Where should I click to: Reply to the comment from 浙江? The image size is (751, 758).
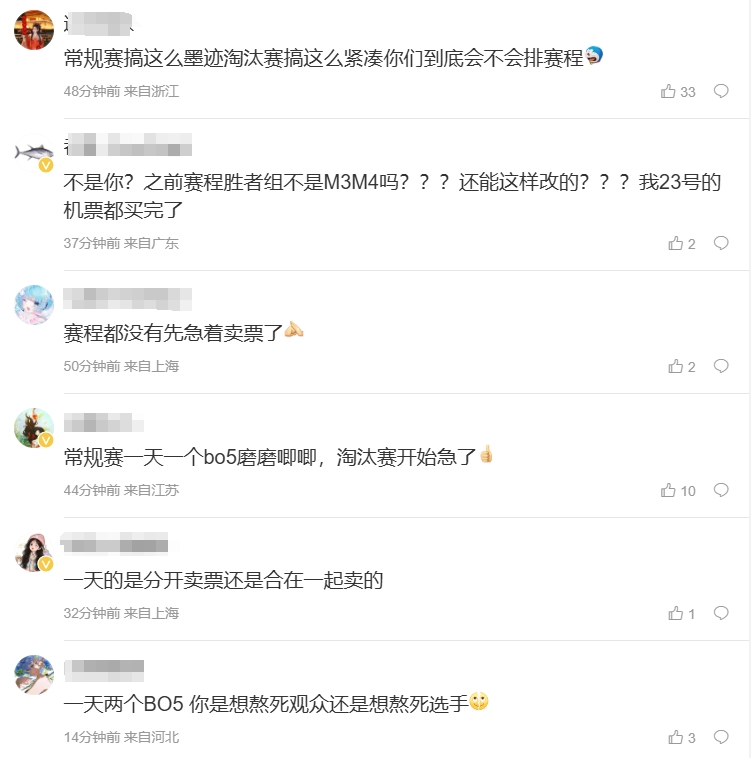coord(721,91)
